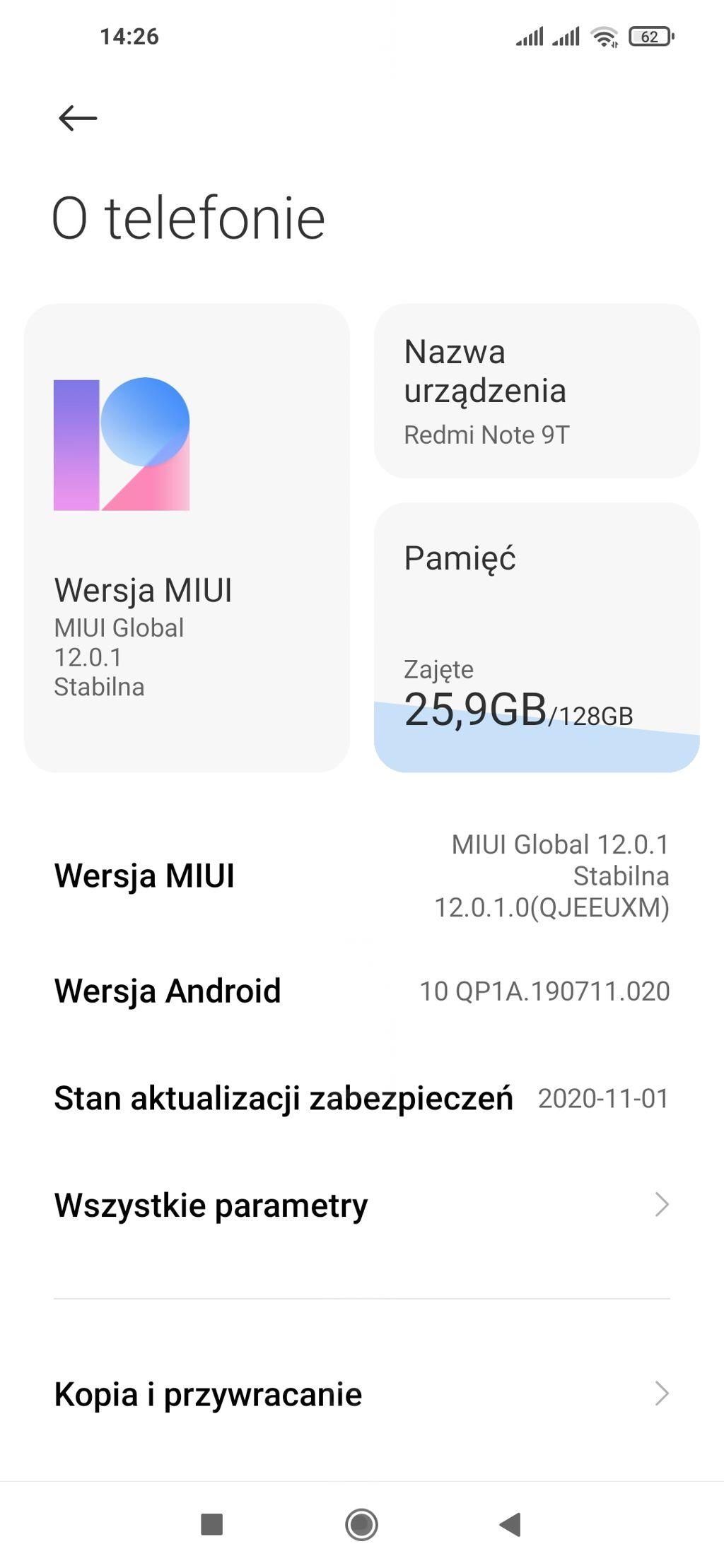
Task: Open recent apps with square button
Action: click(x=212, y=1524)
